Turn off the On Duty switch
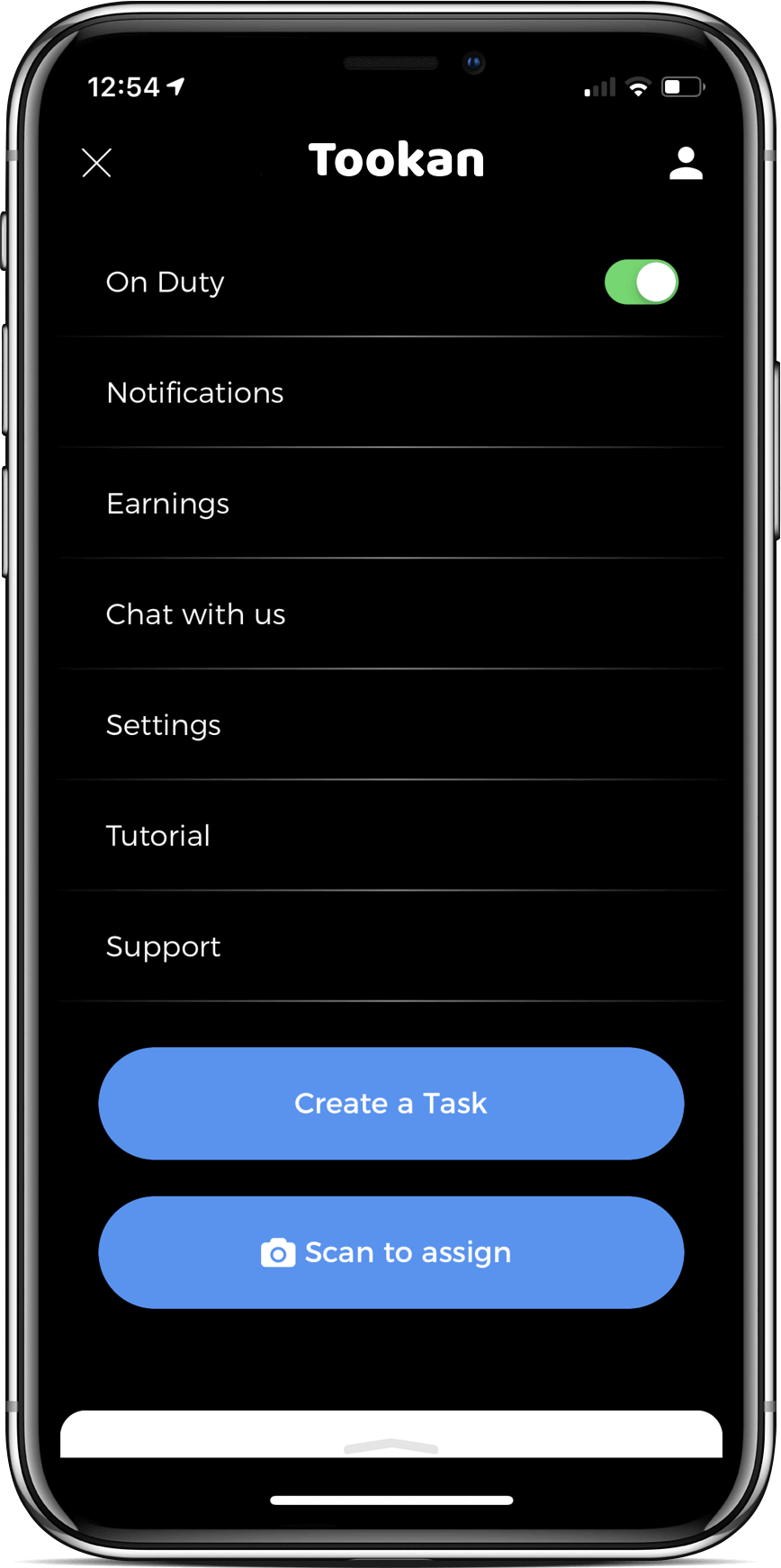Screen dimensions: 781x1568 (641, 282)
